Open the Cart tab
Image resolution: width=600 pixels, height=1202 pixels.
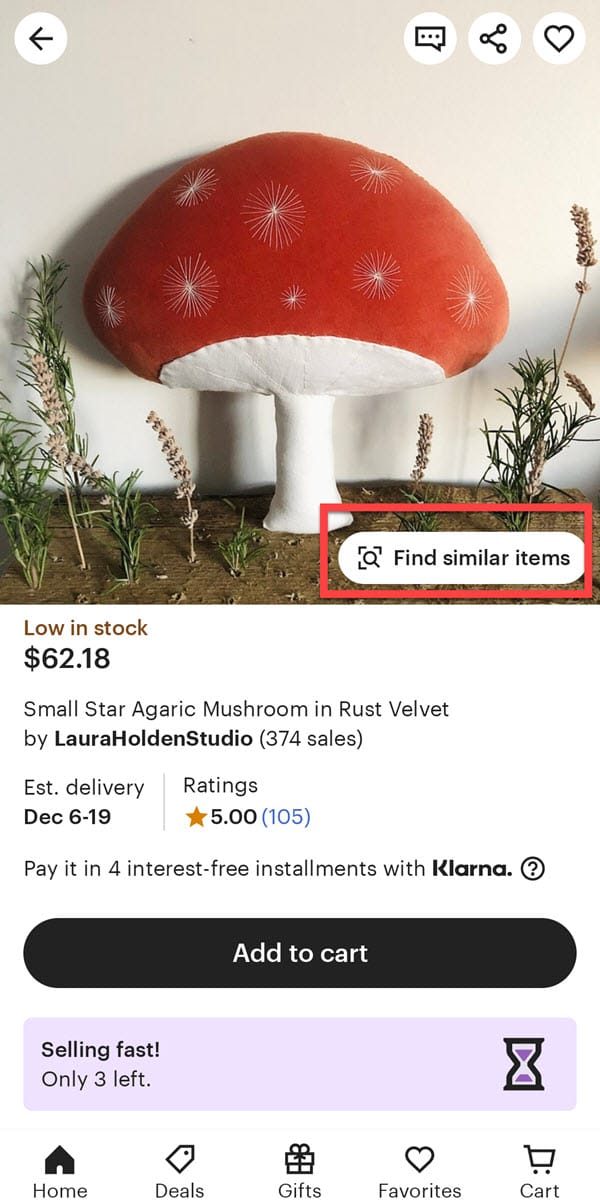(x=540, y=1170)
